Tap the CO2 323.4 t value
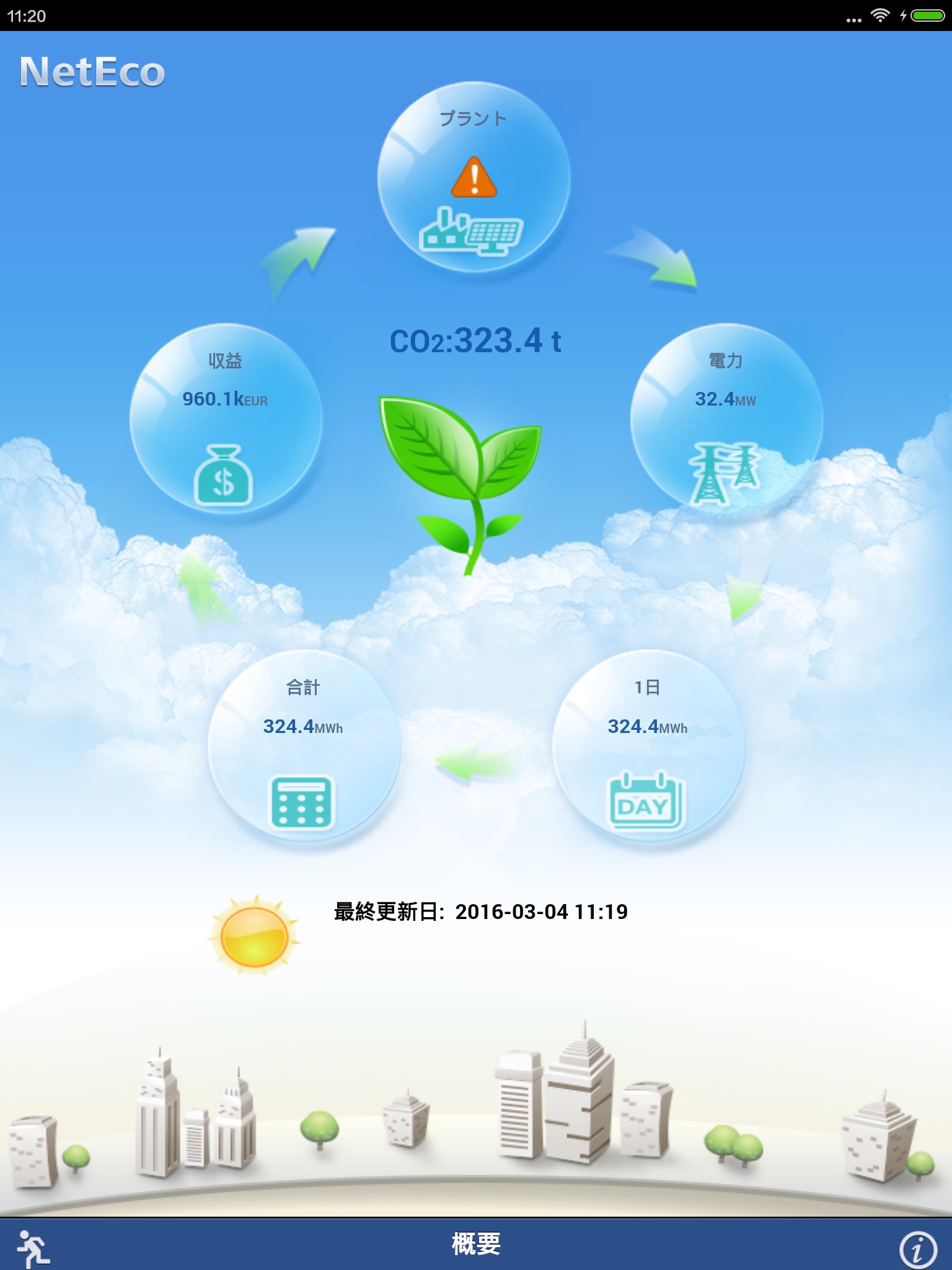 (477, 342)
